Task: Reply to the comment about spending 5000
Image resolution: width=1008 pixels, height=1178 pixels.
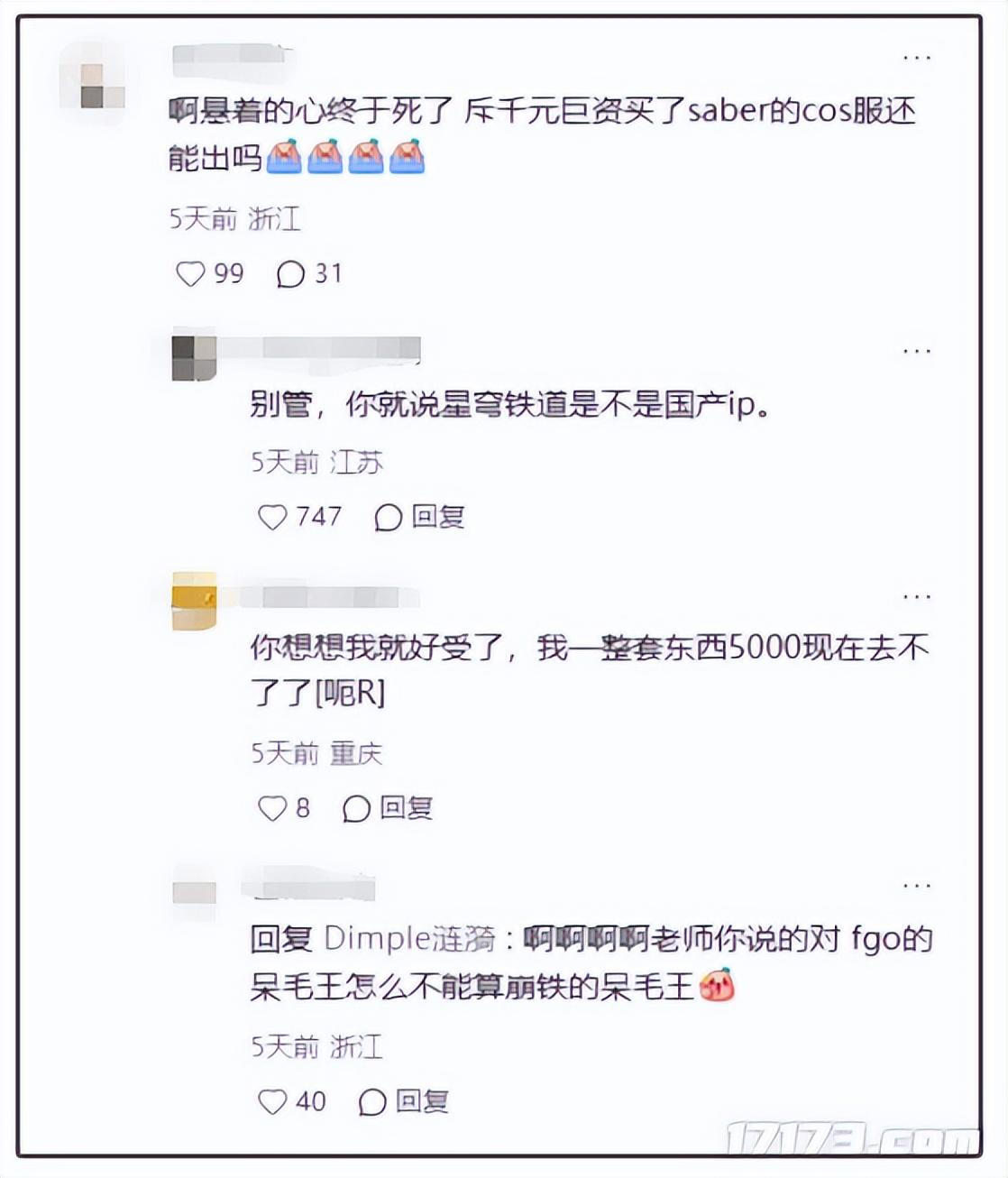Action: [x=388, y=808]
